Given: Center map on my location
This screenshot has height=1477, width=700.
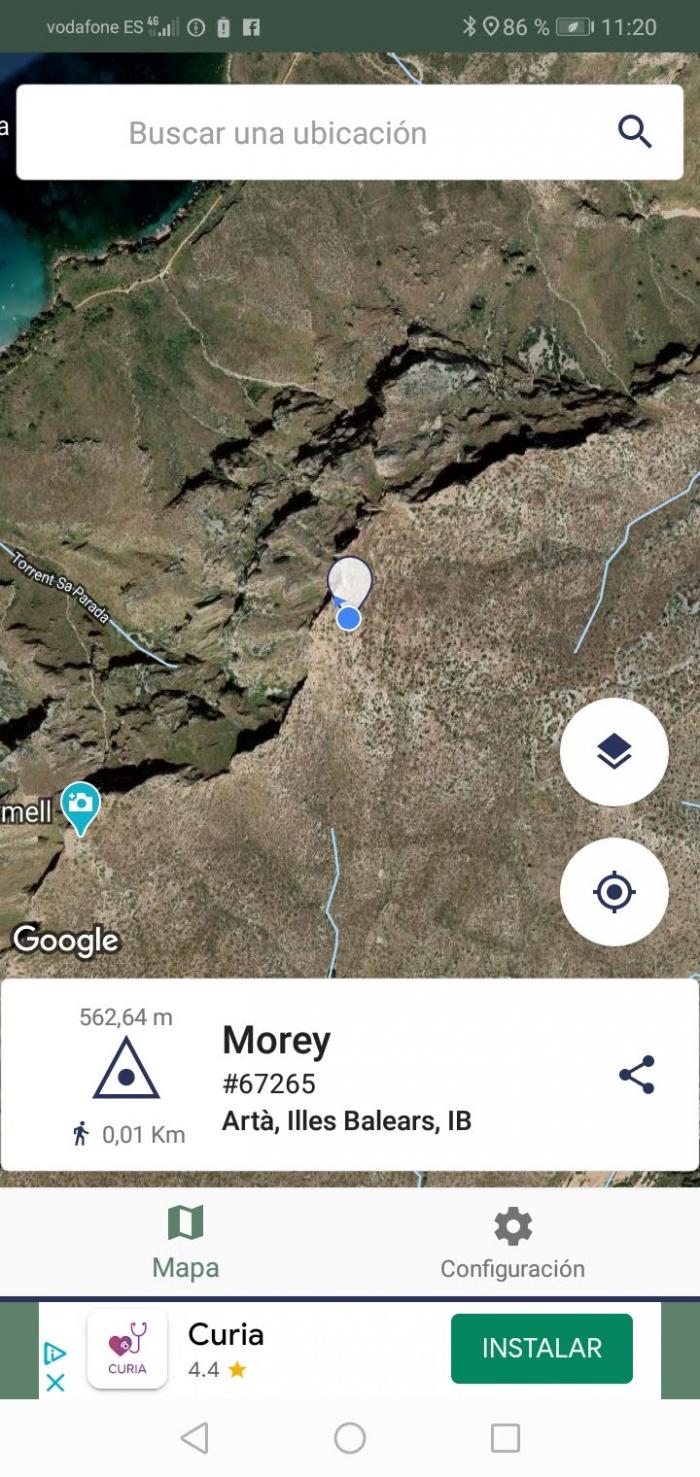Looking at the screenshot, I should pyautogui.click(x=614, y=892).
